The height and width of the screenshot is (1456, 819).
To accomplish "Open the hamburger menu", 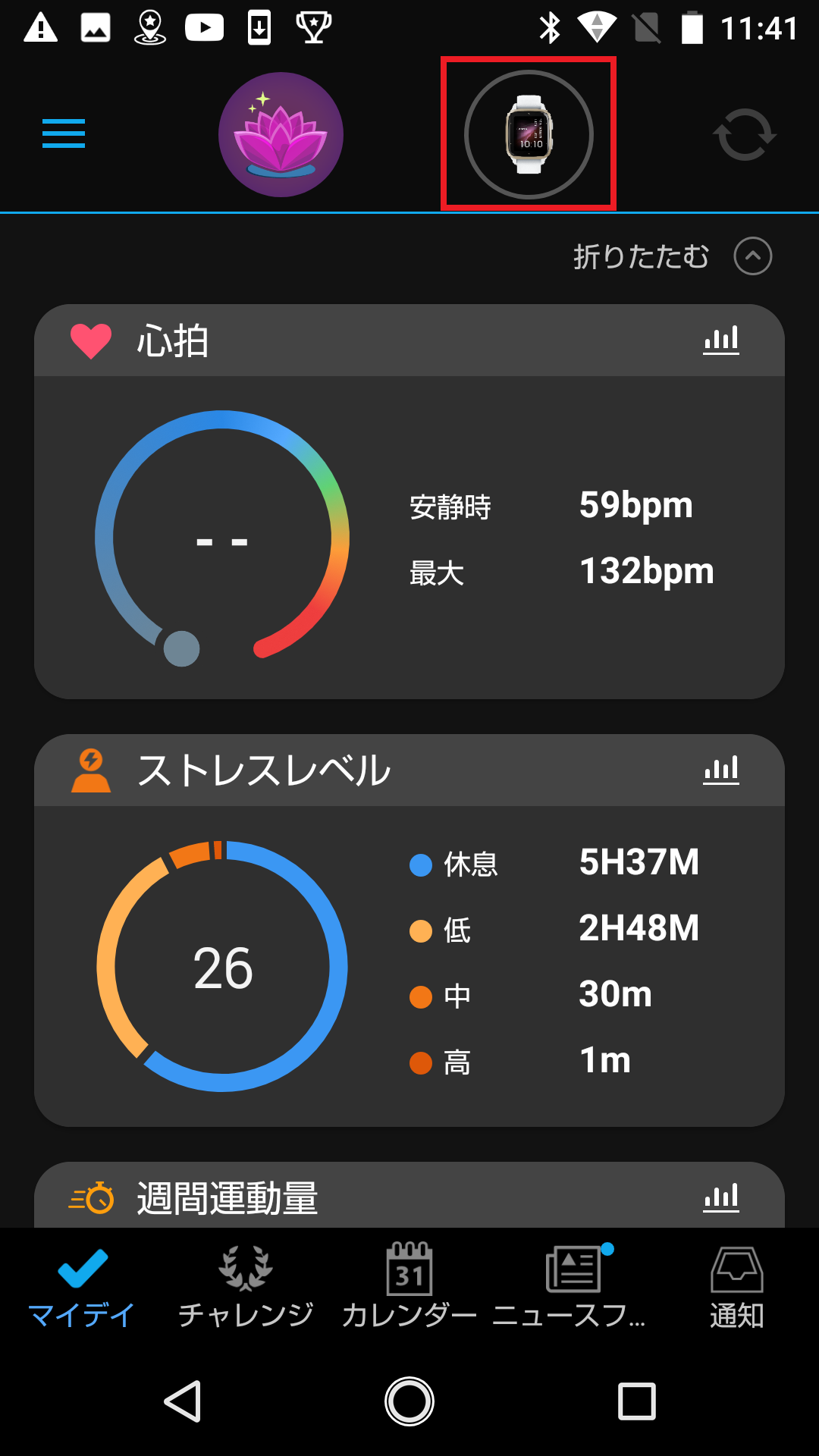I will (63, 133).
